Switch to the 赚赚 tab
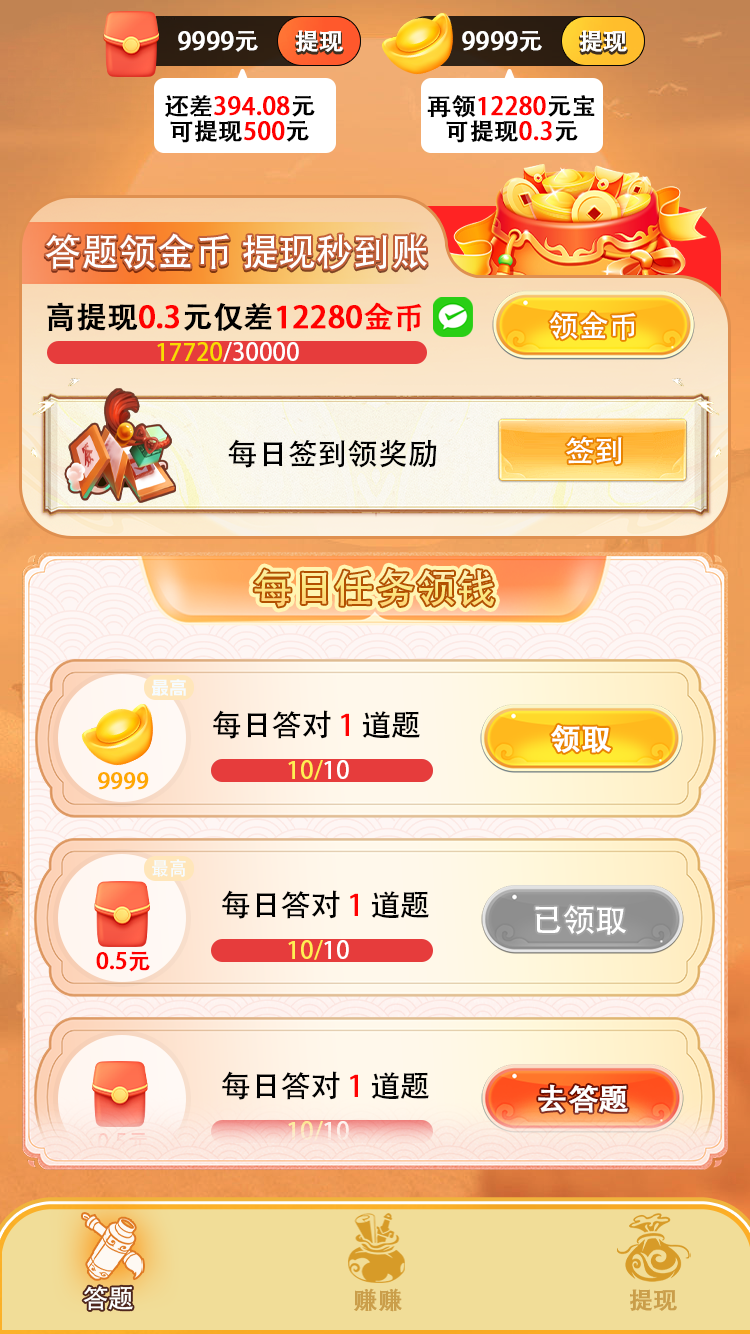 pyautogui.click(x=377, y=1265)
